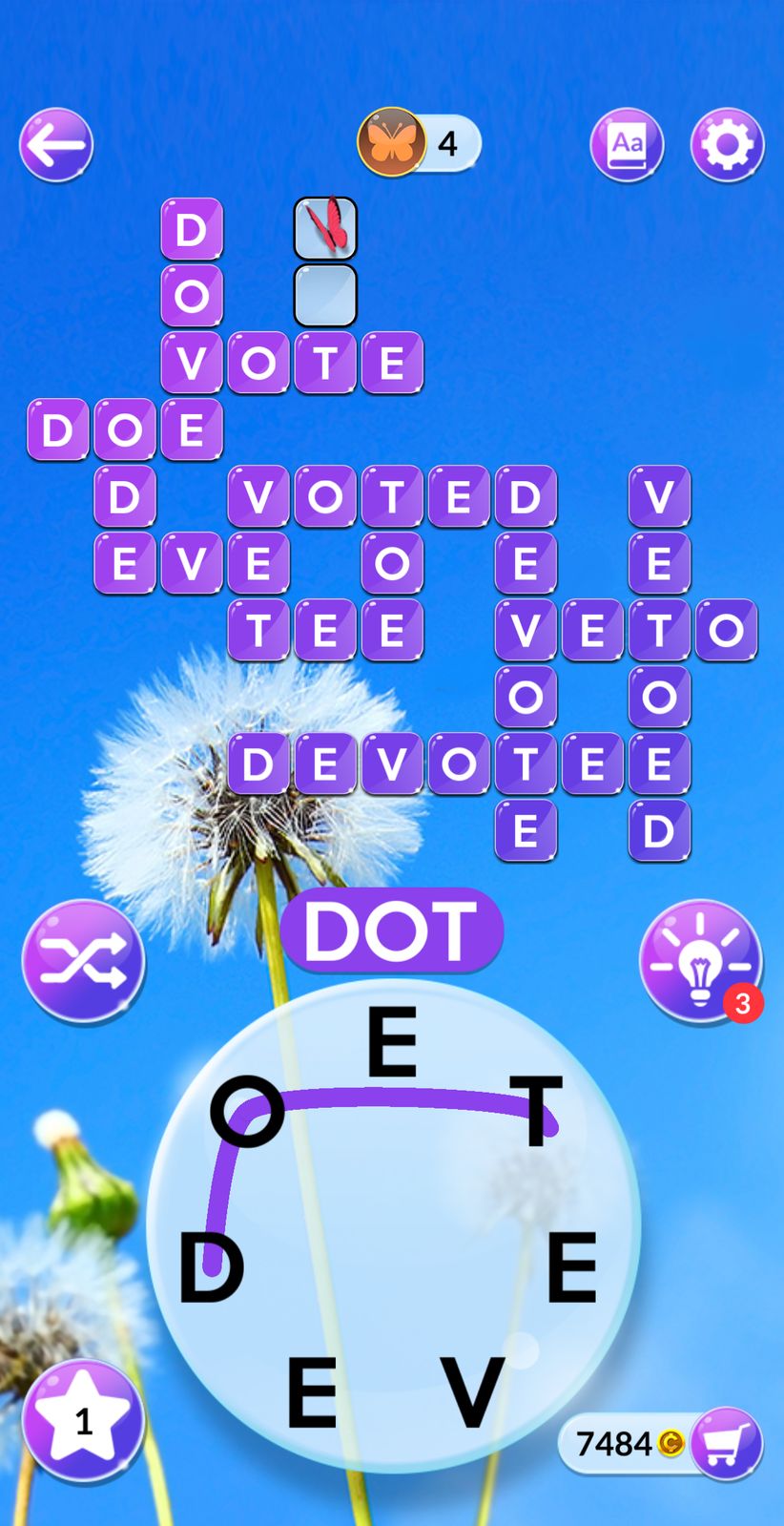The image size is (784, 1526).
Task: Select letter V in the wheel
Action: tap(472, 1392)
